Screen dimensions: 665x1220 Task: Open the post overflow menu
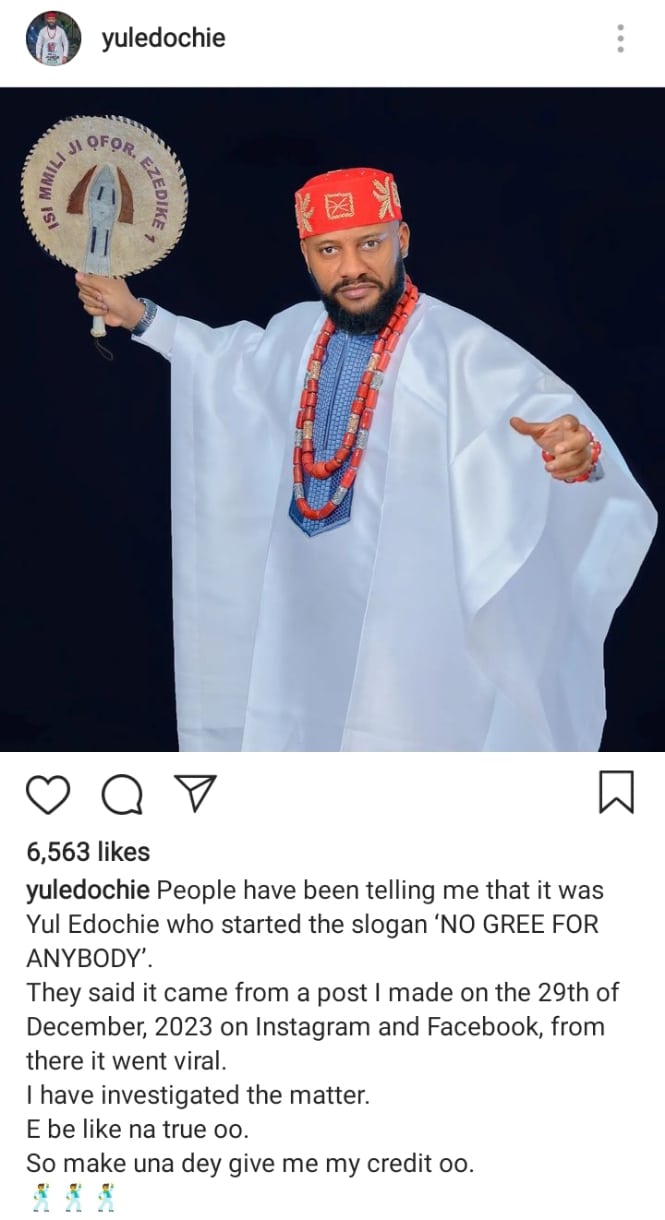(x=621, y=39)
